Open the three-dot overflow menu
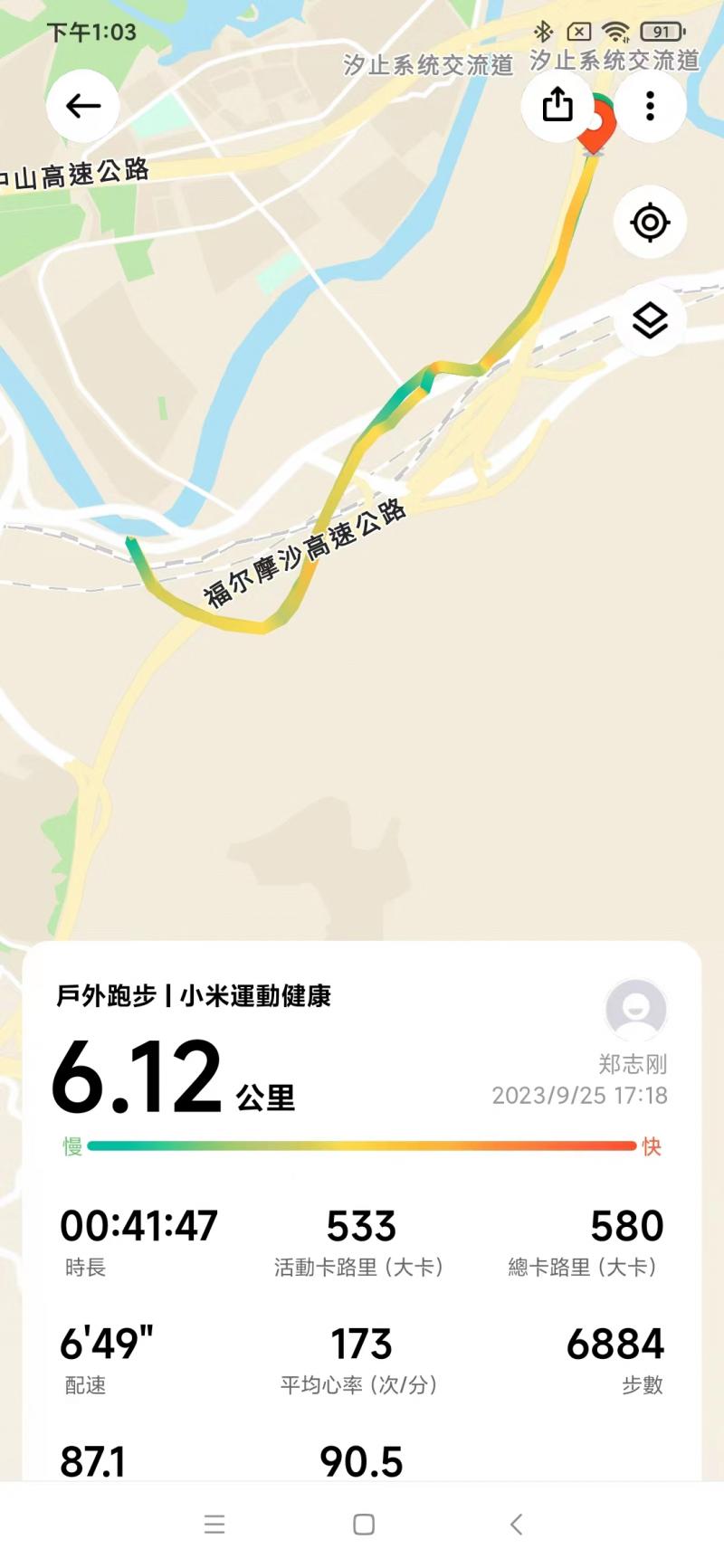The width and height of the screenshot is (724, 1568). pyautogui.click(x=650, y=106)
